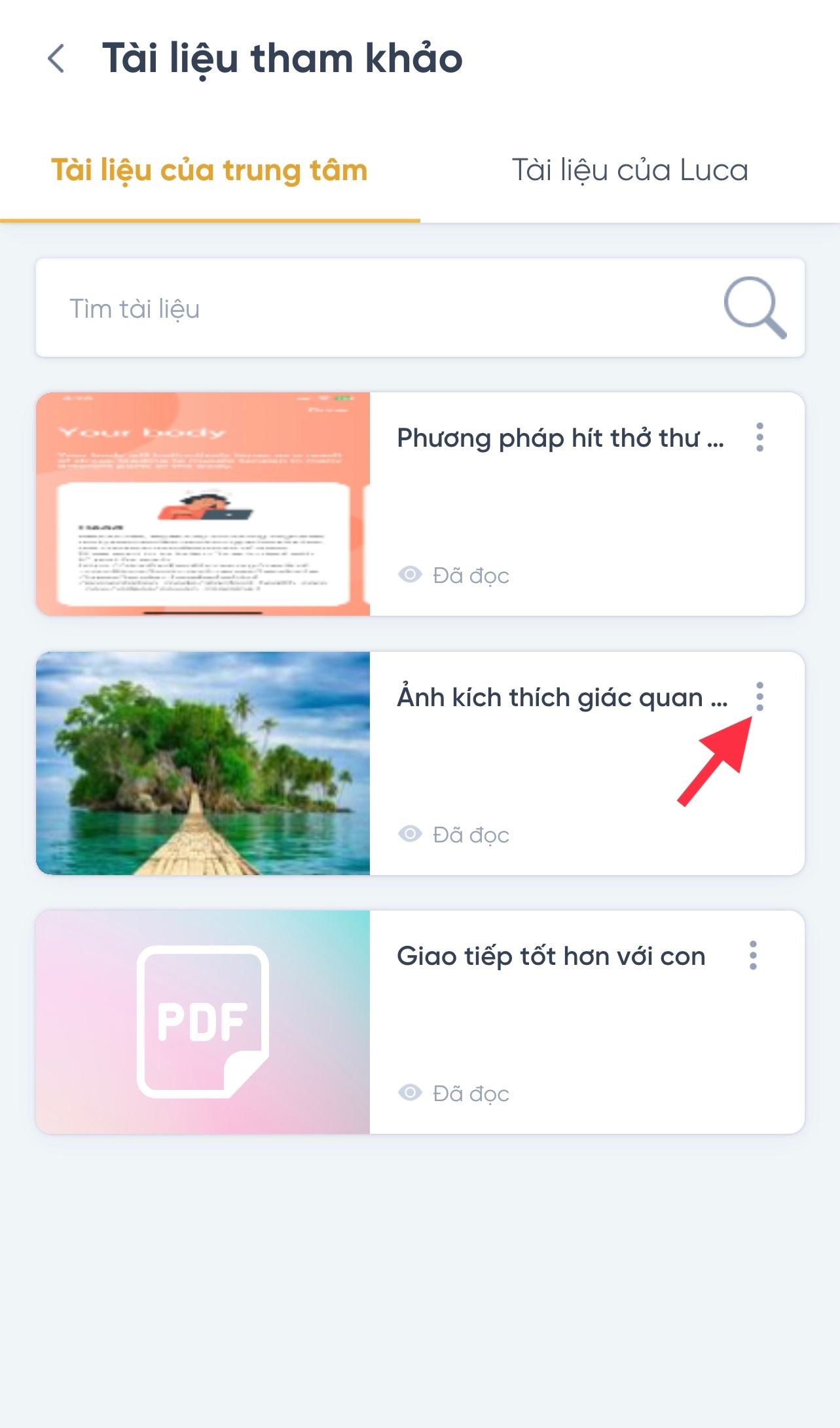
Task: Open options for Ảnh kích thích giác quan
Action: click(759, 696)
